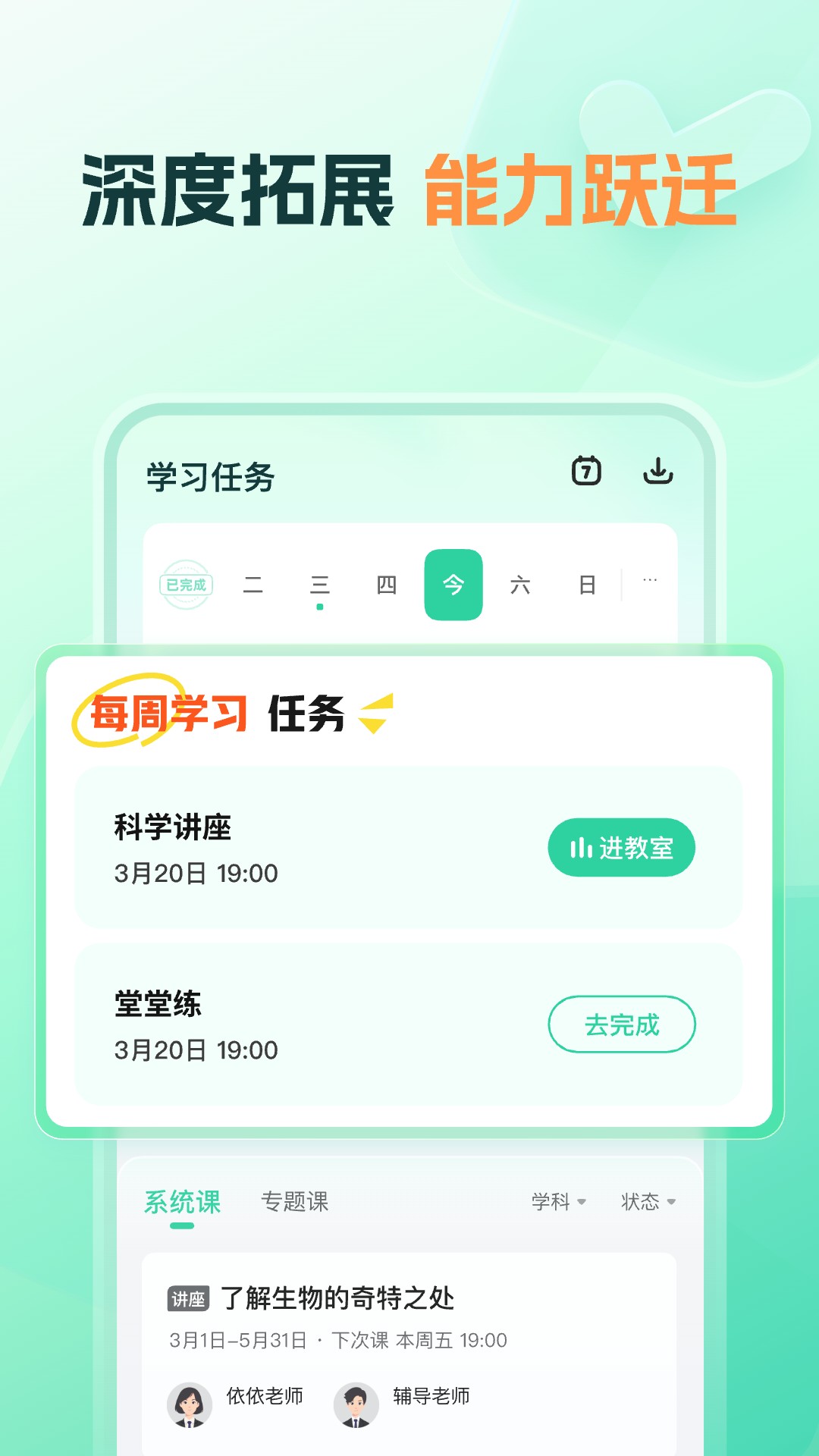Open the 状态 status filter dropdown
This screenshot has height=1456, width=819.
[x=648, y=1203]
